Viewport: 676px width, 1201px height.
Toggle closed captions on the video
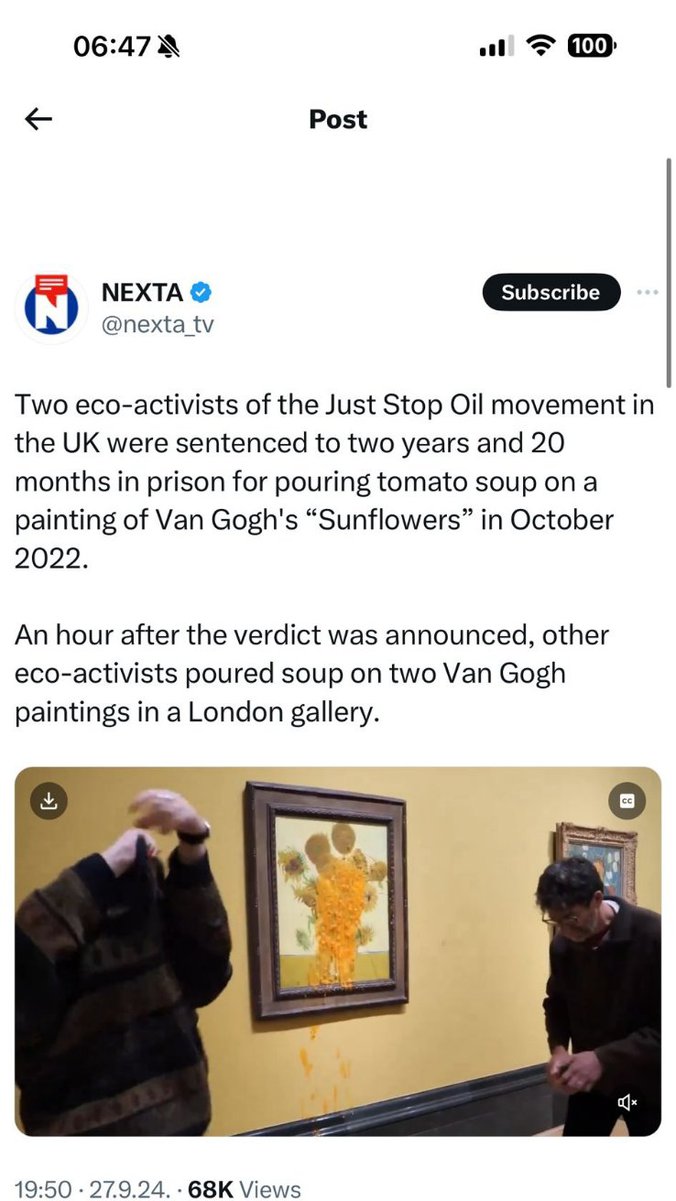(x=627, y=800)
